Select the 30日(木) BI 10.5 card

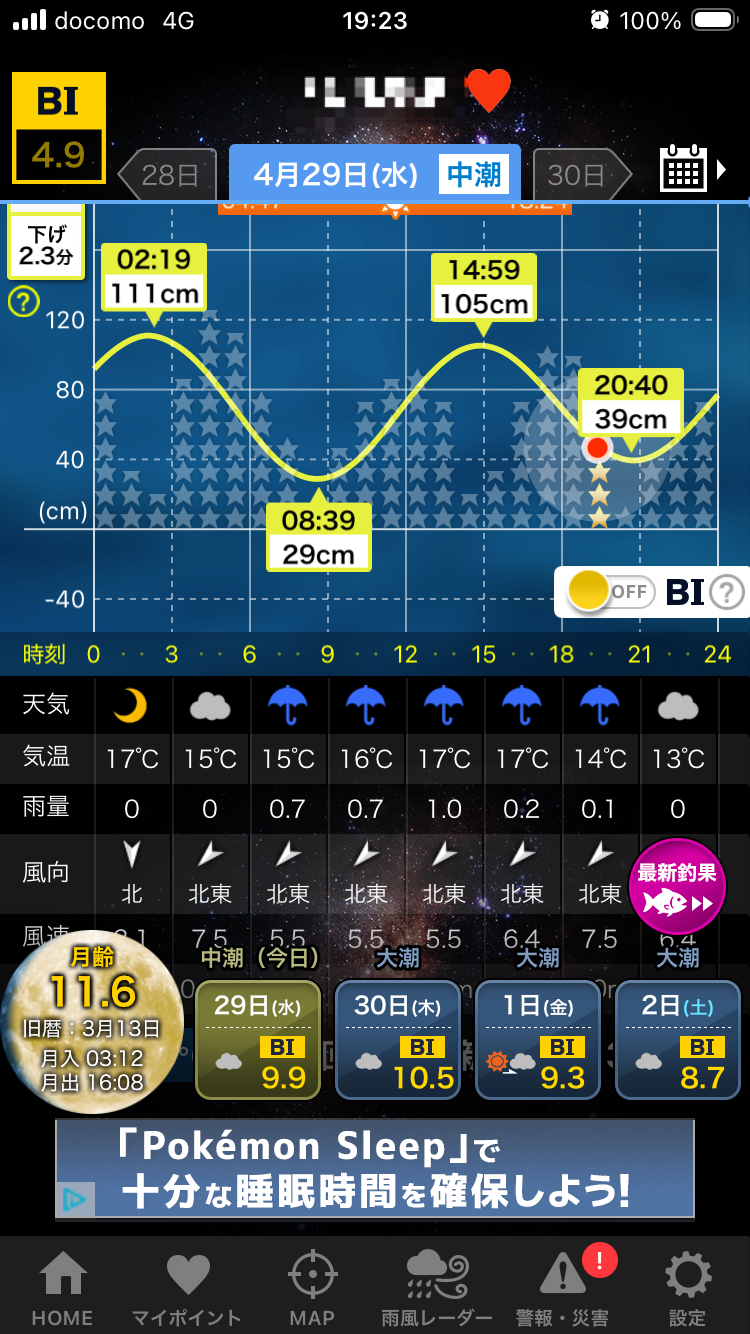pyautogui.click(x=398, y=1040)
